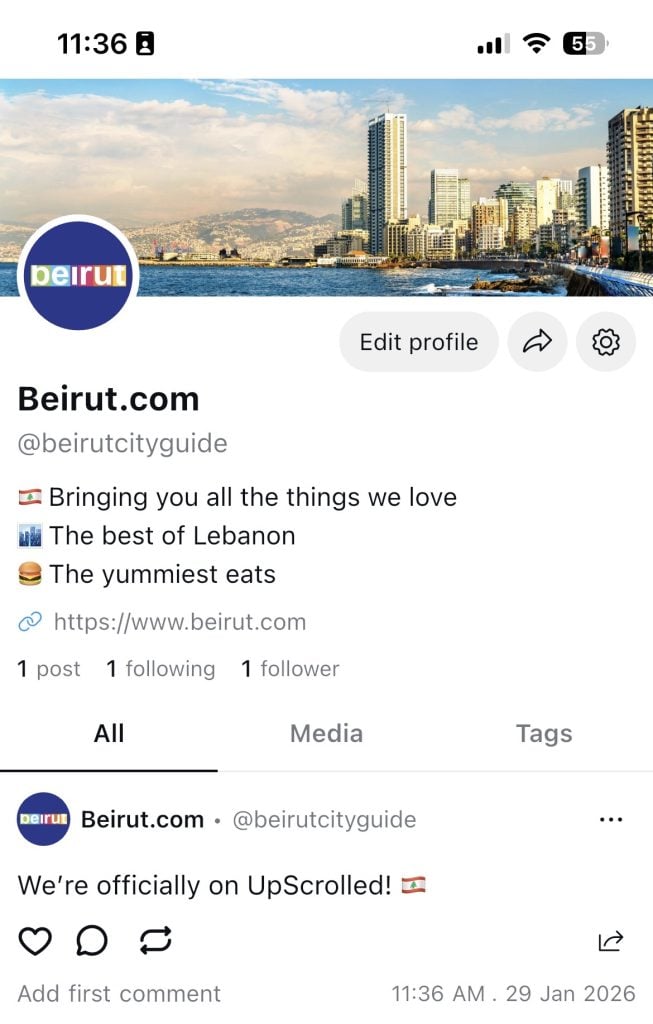Share this profile via arrow icon
The image size is (653, 1024).
(x=538, y=342)
